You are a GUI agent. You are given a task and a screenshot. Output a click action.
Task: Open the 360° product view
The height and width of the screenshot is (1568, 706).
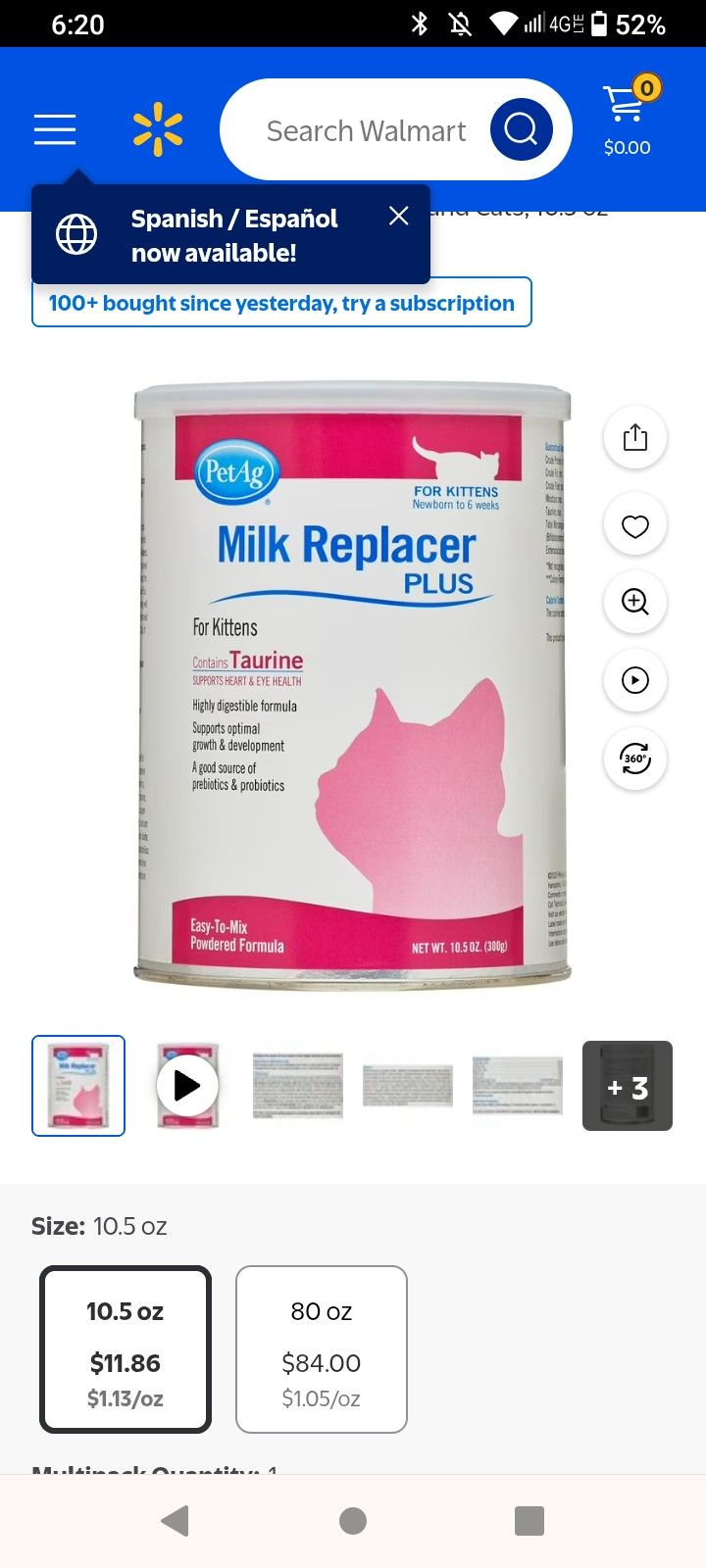click(635, 759)
